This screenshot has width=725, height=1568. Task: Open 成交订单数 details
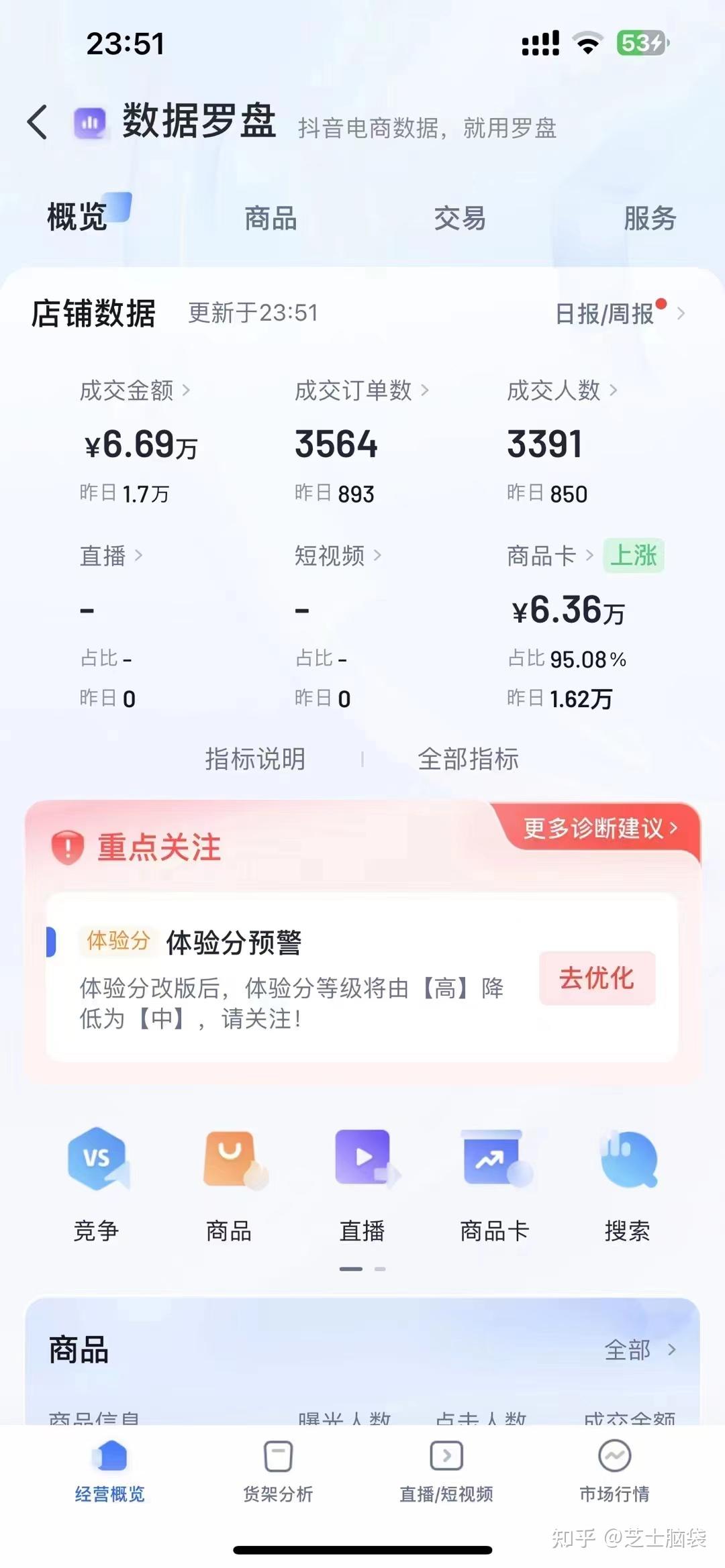point(362,390)
